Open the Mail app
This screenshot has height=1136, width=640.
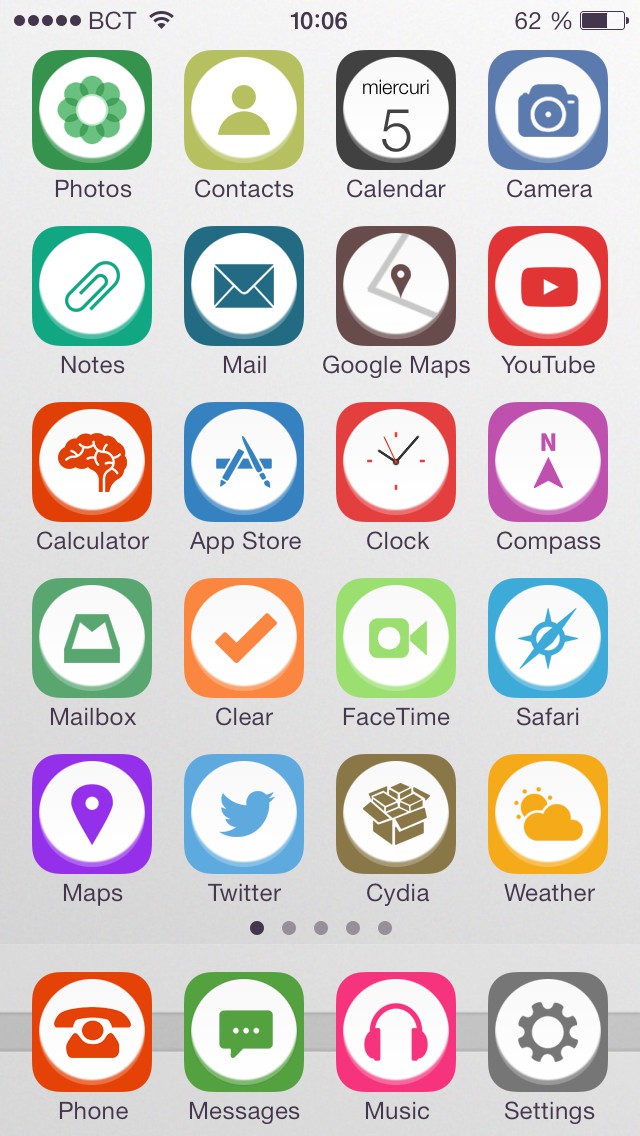(x=244, y=286)
